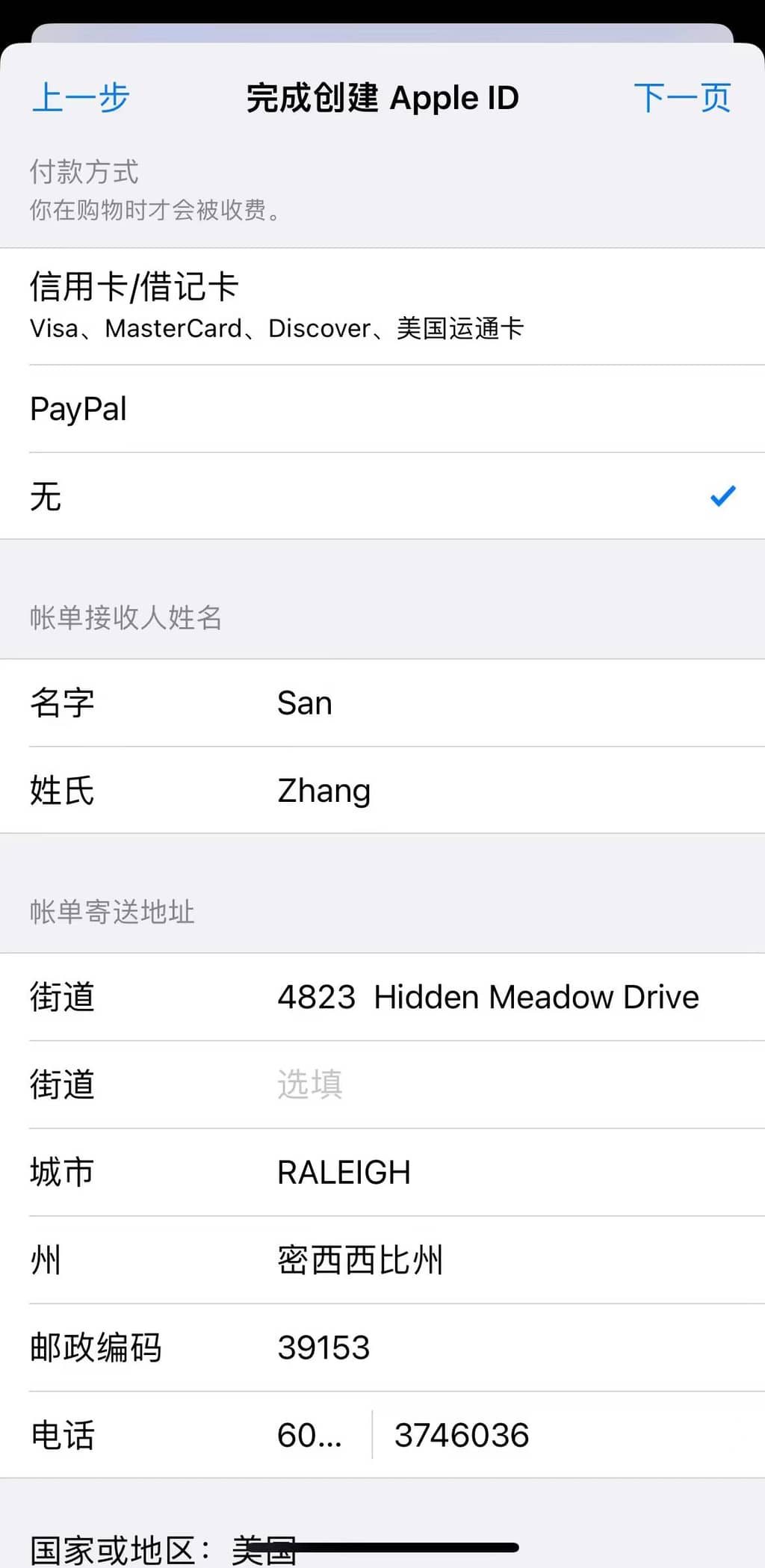Continue with 下一页
This screenshot has width=765, height=1568.
[681, 98]
